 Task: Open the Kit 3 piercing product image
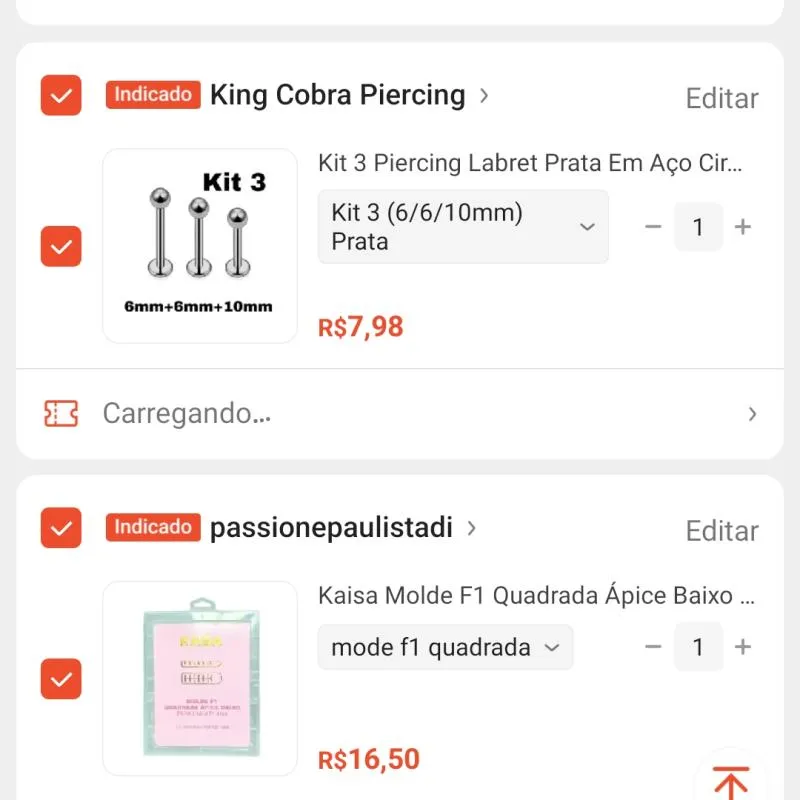coord(200,246)
